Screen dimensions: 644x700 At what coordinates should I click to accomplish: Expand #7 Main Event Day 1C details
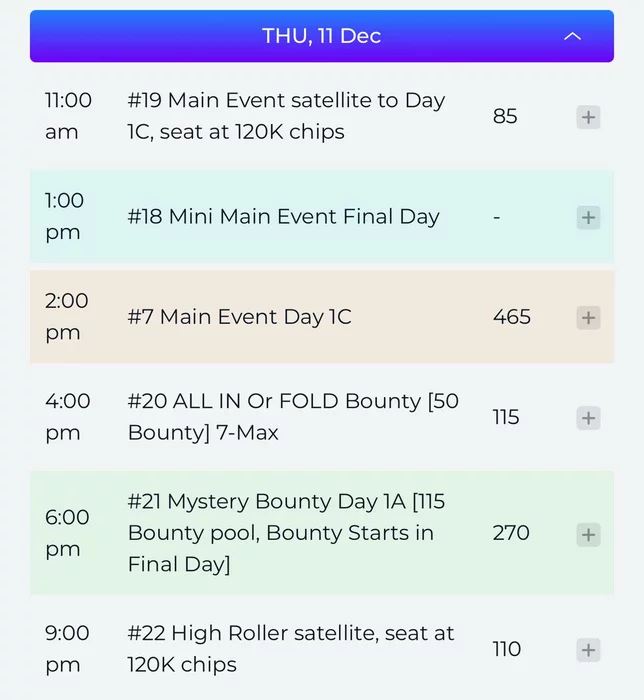click(x=588, y=318)
